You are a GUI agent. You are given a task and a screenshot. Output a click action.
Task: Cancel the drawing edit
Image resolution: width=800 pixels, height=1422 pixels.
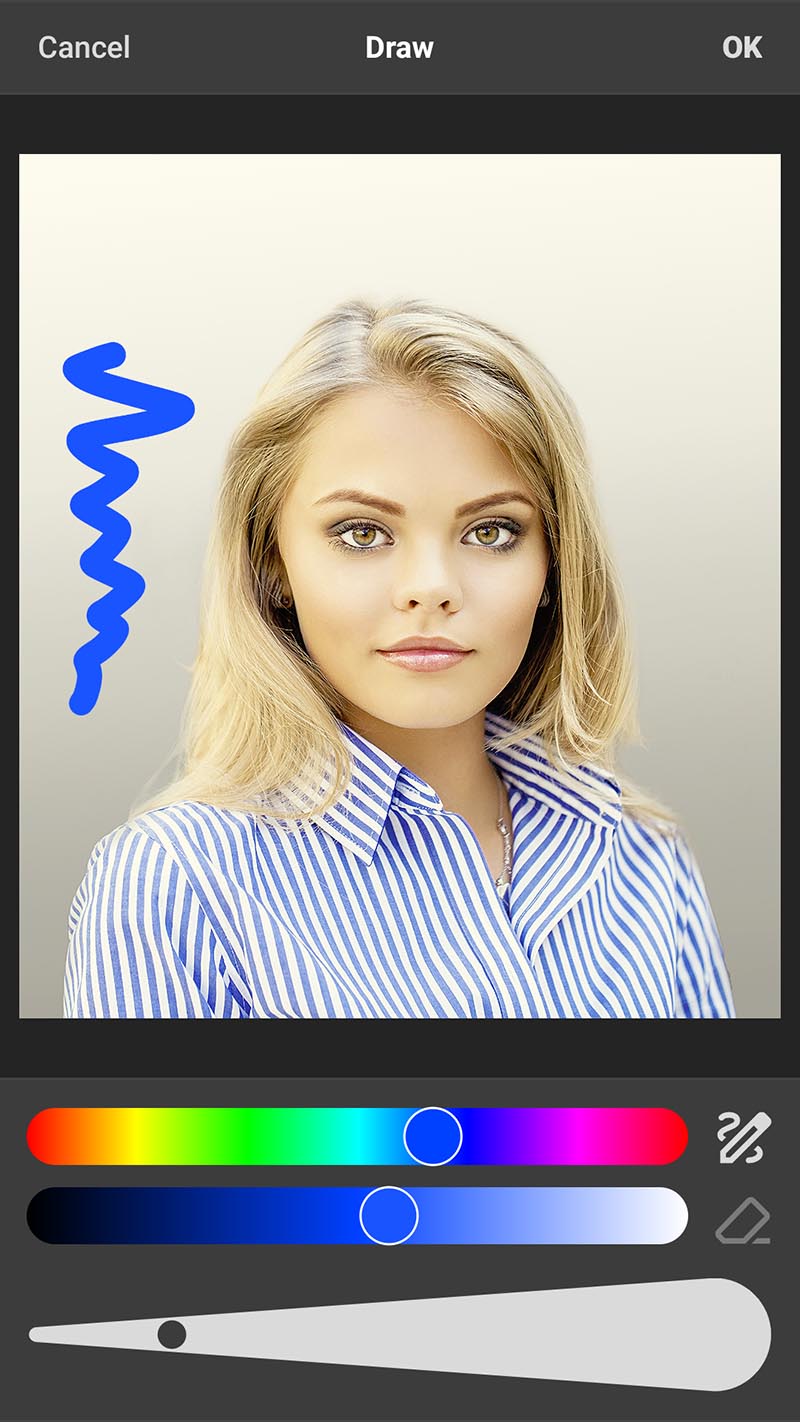[84, 47]
